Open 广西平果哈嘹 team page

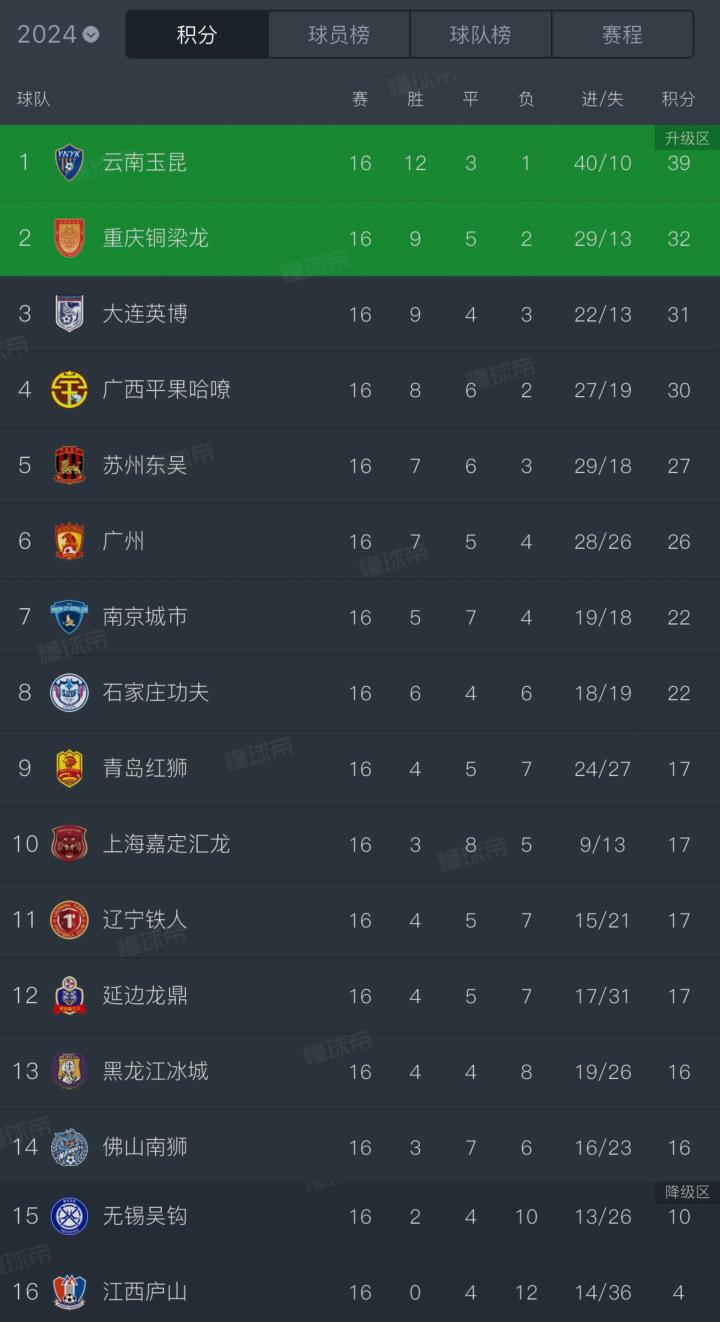tap(166, 390)
